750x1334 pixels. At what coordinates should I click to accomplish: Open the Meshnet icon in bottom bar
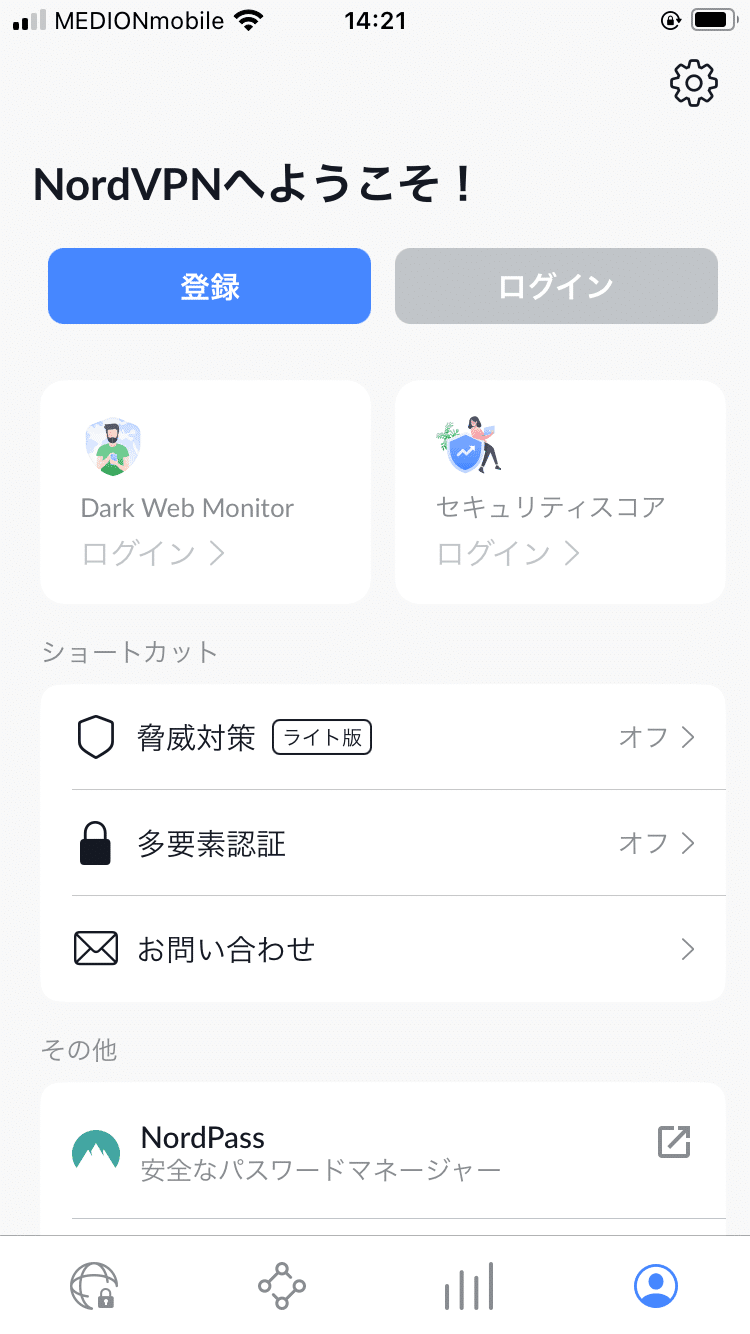pos(281,1286)
